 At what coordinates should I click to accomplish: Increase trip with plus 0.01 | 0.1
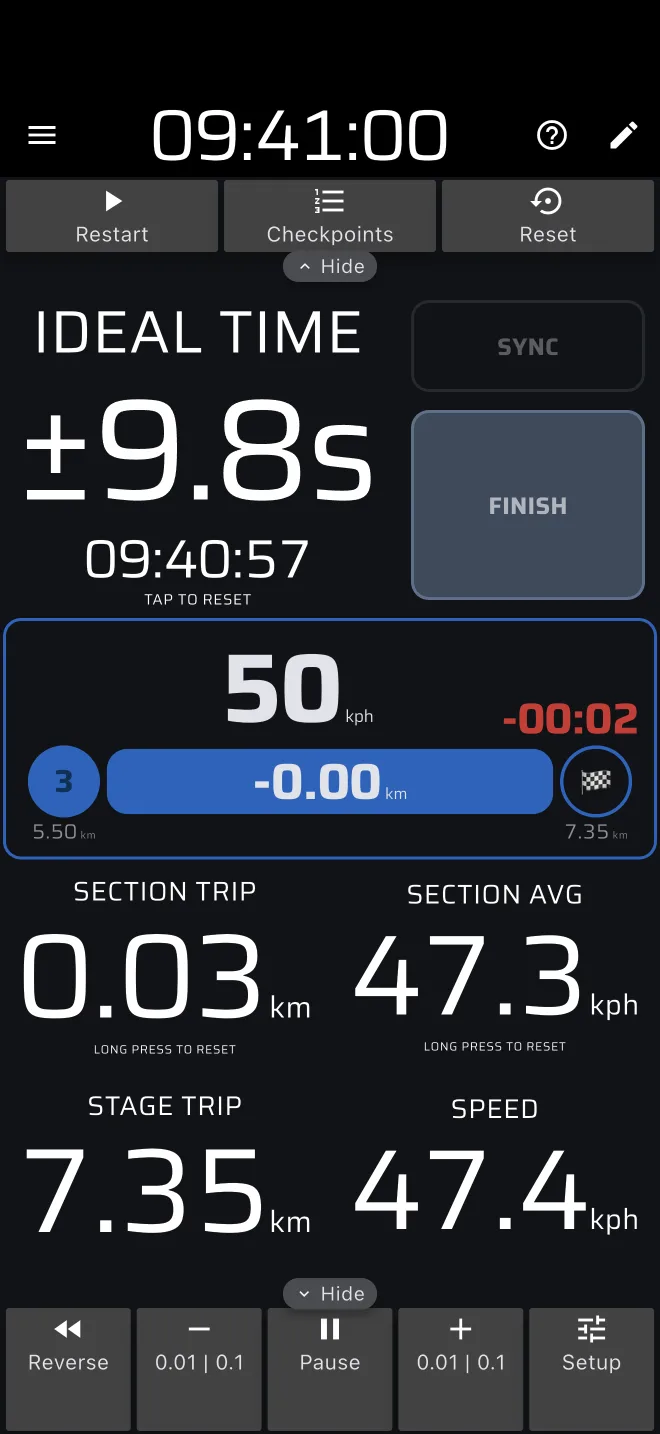tap(461, 1346)
